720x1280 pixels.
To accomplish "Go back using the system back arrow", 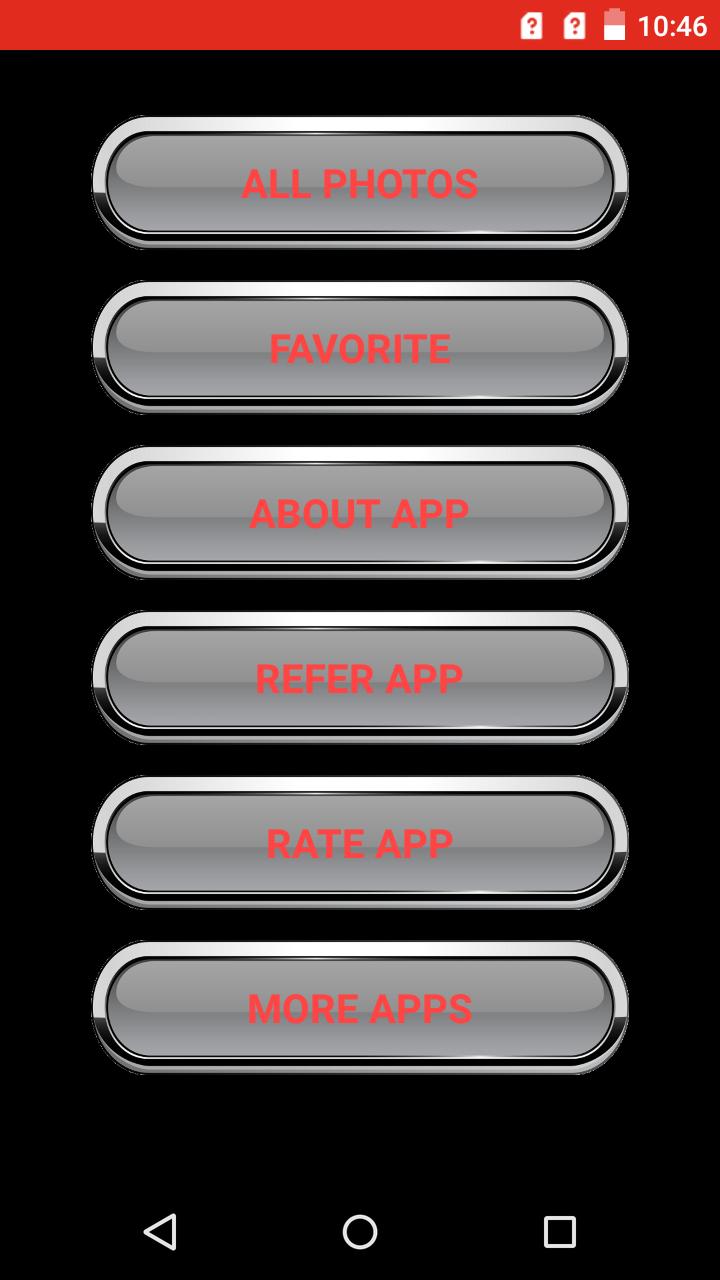I will [160, 1232].
